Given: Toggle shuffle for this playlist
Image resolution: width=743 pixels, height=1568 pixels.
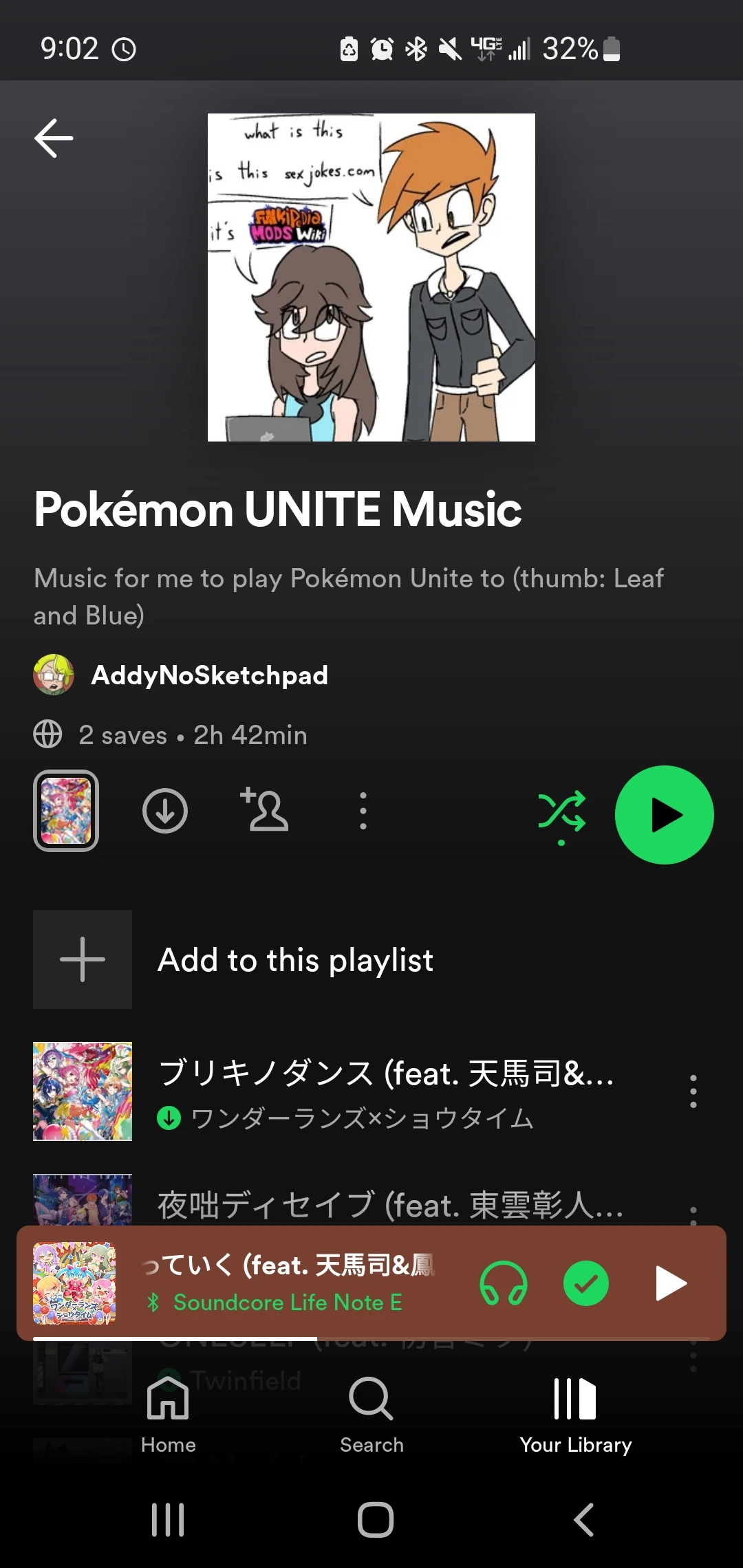Looking at the screenshot, I should (561, 813).
